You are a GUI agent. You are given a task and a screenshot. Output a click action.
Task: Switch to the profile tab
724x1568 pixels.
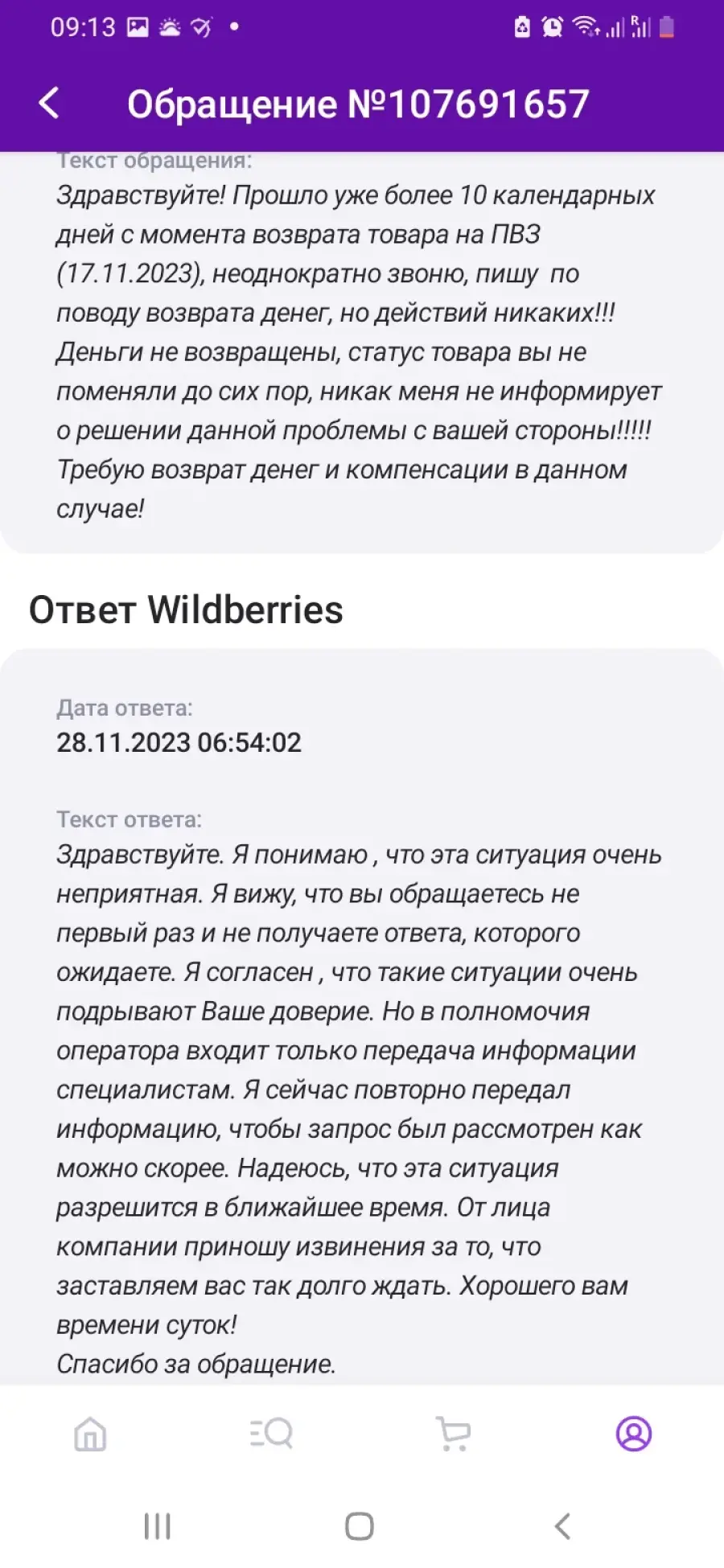coord(634,1434)
